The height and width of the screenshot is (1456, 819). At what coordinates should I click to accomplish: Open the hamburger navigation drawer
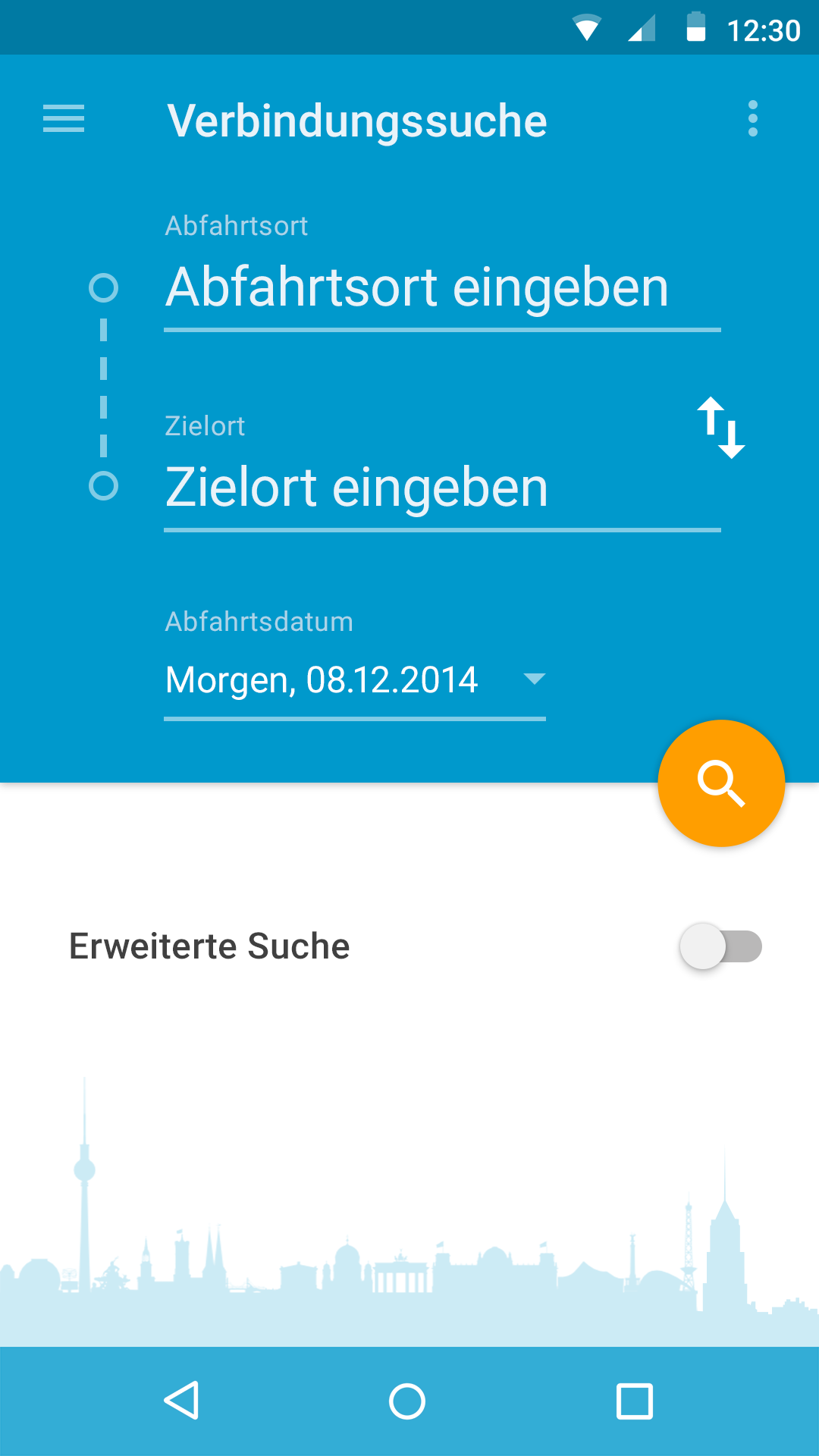point(64,119)
